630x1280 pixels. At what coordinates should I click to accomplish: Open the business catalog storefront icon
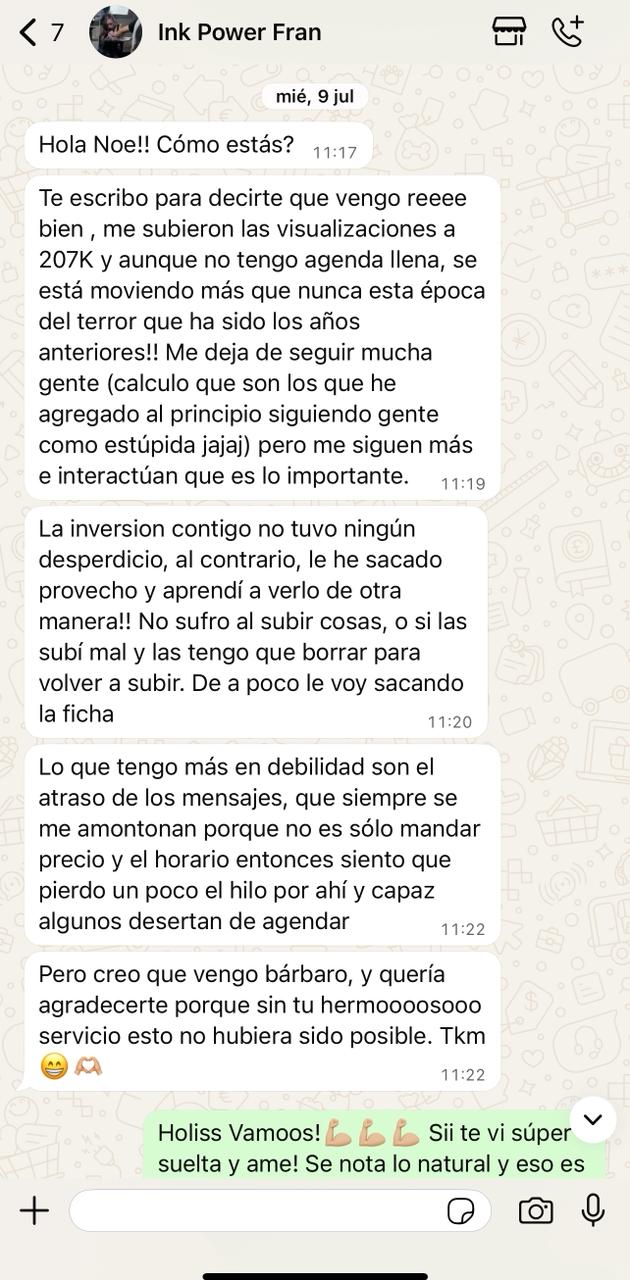[509, 32]
